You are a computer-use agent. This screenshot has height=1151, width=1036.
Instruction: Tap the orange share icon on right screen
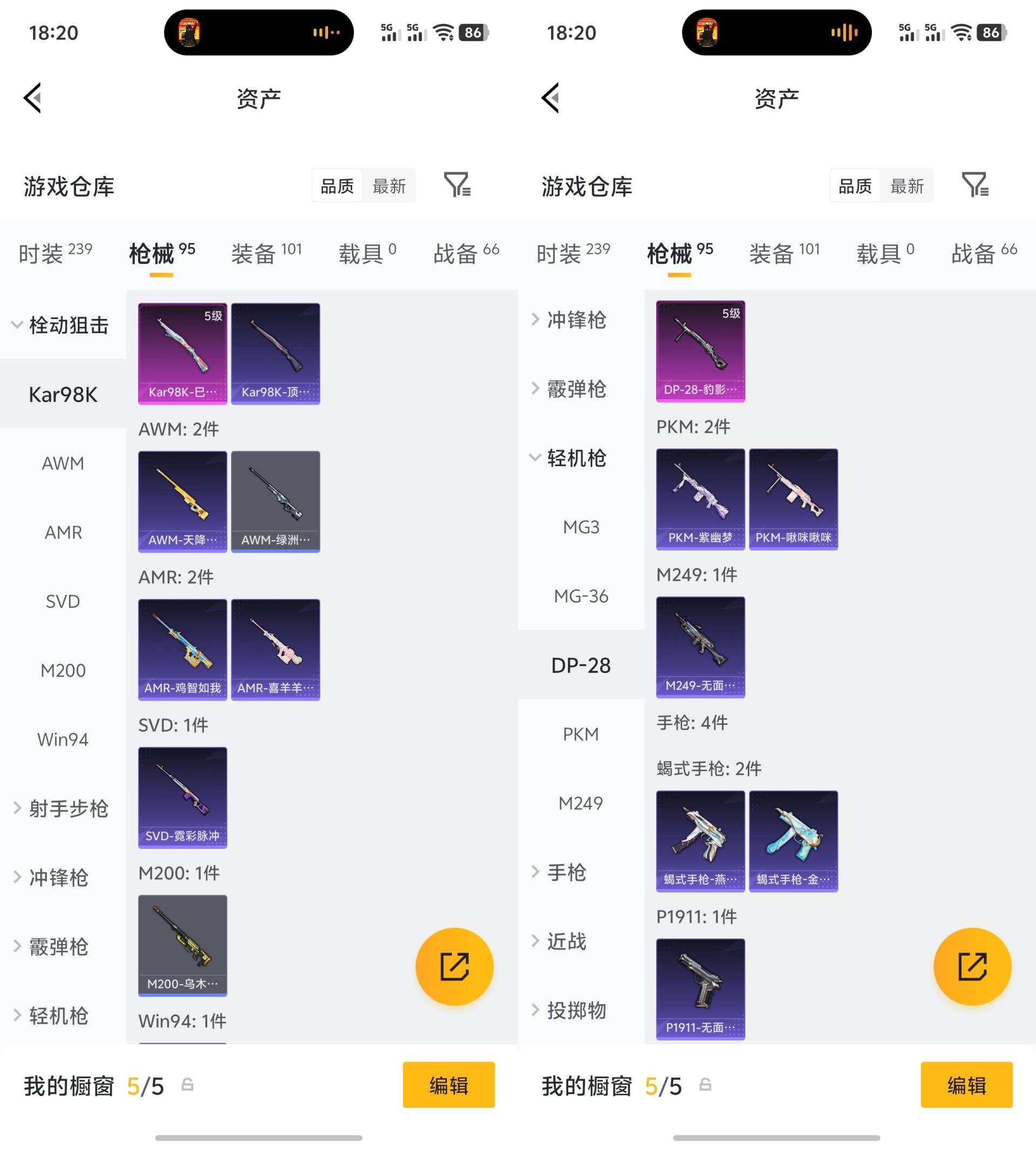tap(972, 966)
